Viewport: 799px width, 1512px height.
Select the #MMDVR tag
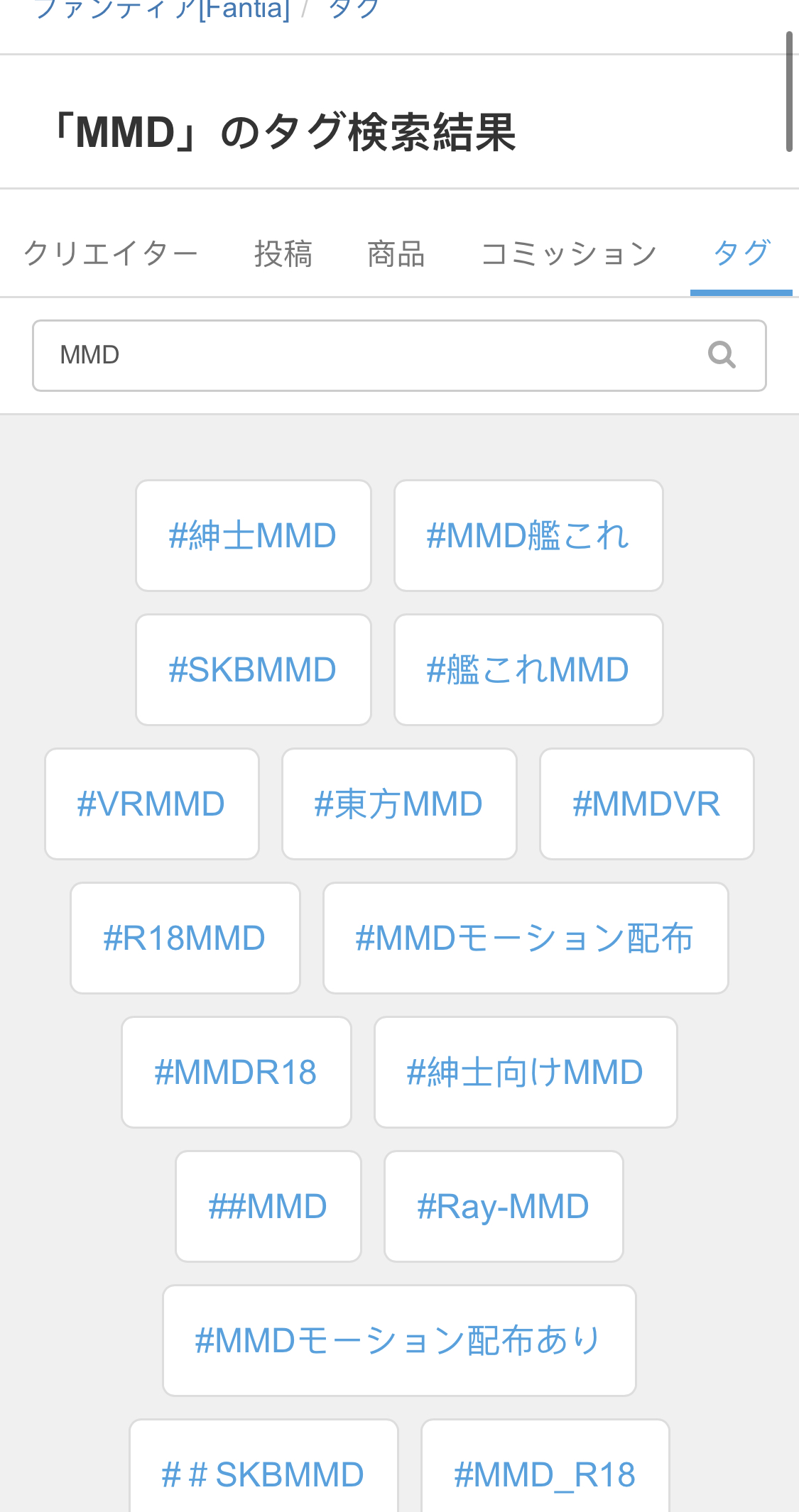point(647,804)
